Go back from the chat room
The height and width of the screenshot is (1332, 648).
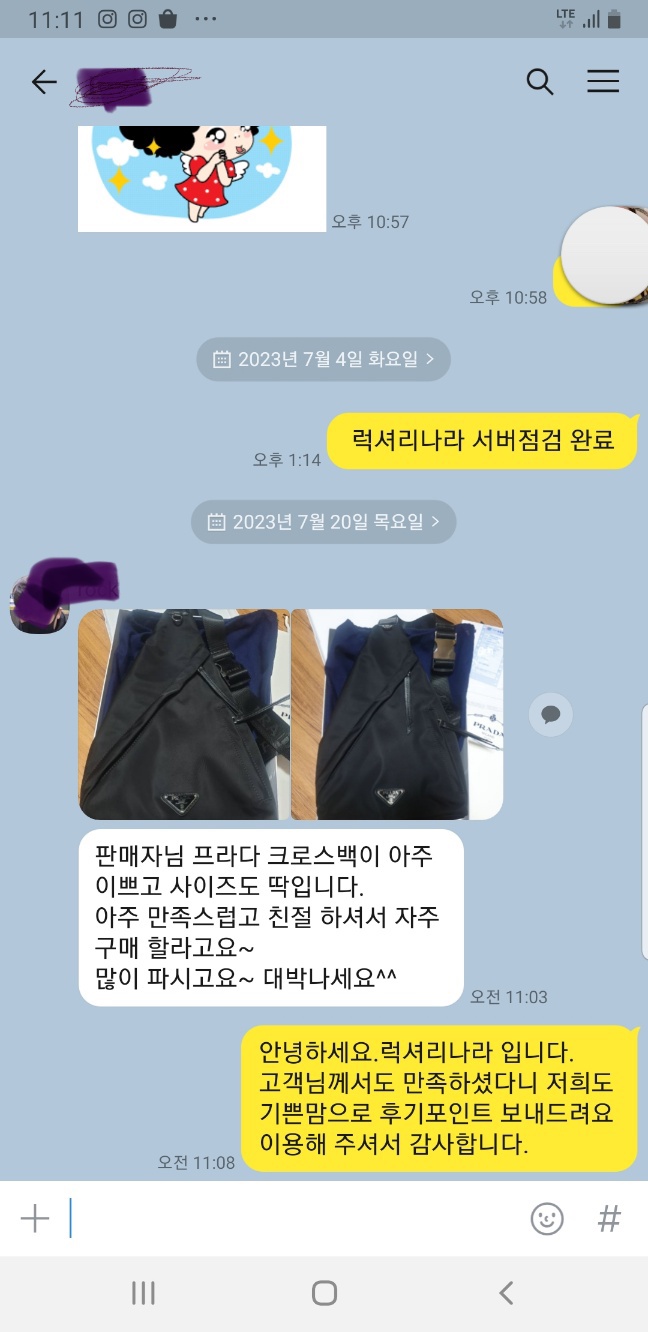point(44,82)
